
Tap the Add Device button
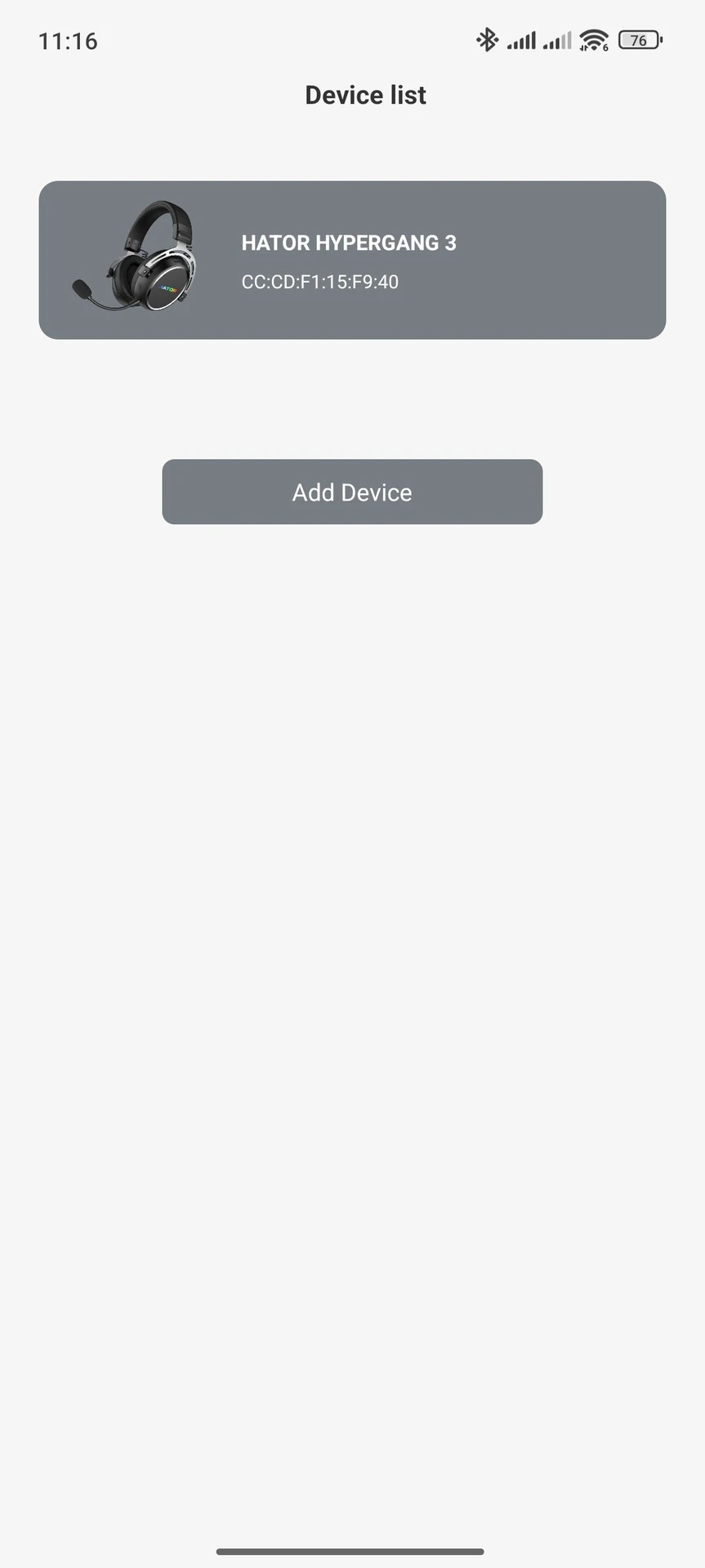click(x=352, y=492)
